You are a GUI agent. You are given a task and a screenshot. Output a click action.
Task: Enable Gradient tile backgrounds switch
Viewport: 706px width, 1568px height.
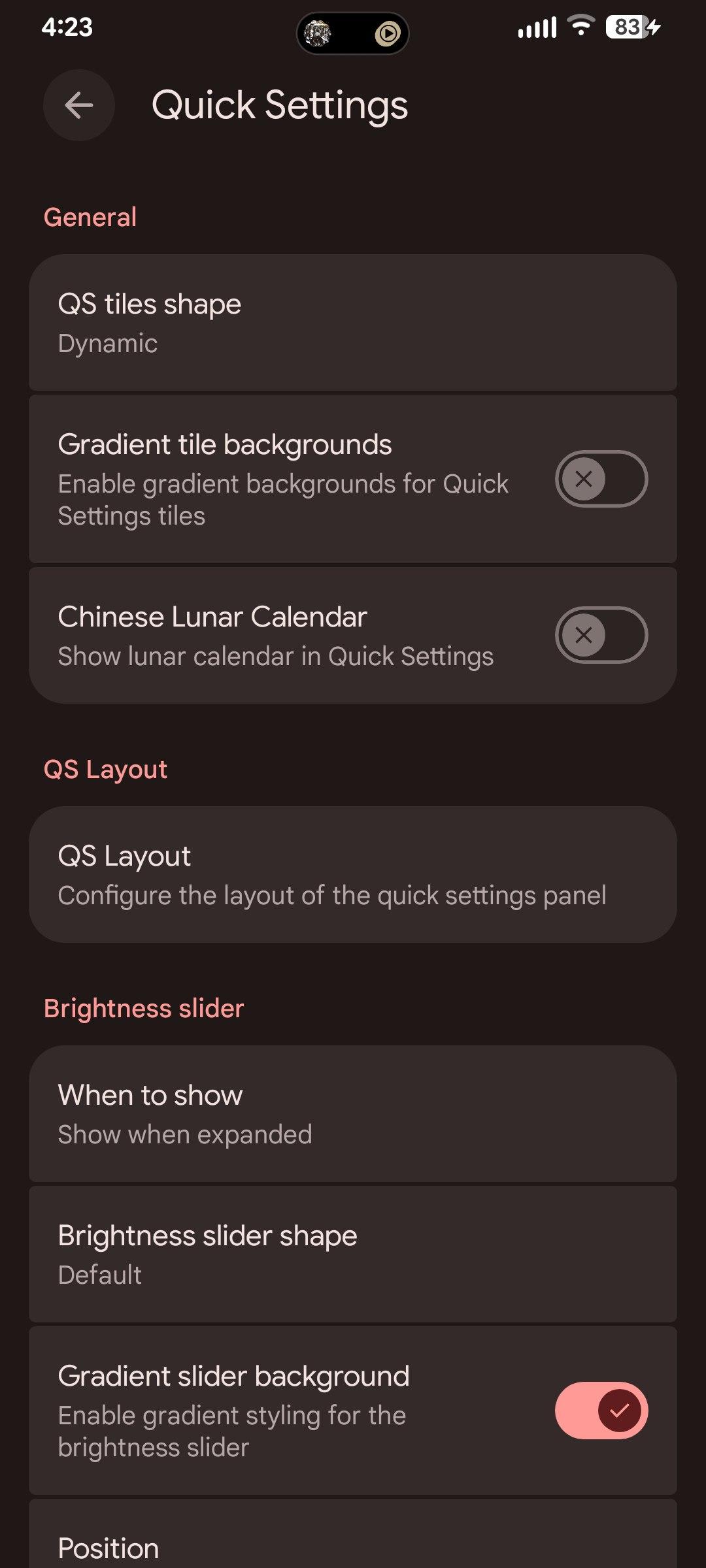(x=601, y=479)
